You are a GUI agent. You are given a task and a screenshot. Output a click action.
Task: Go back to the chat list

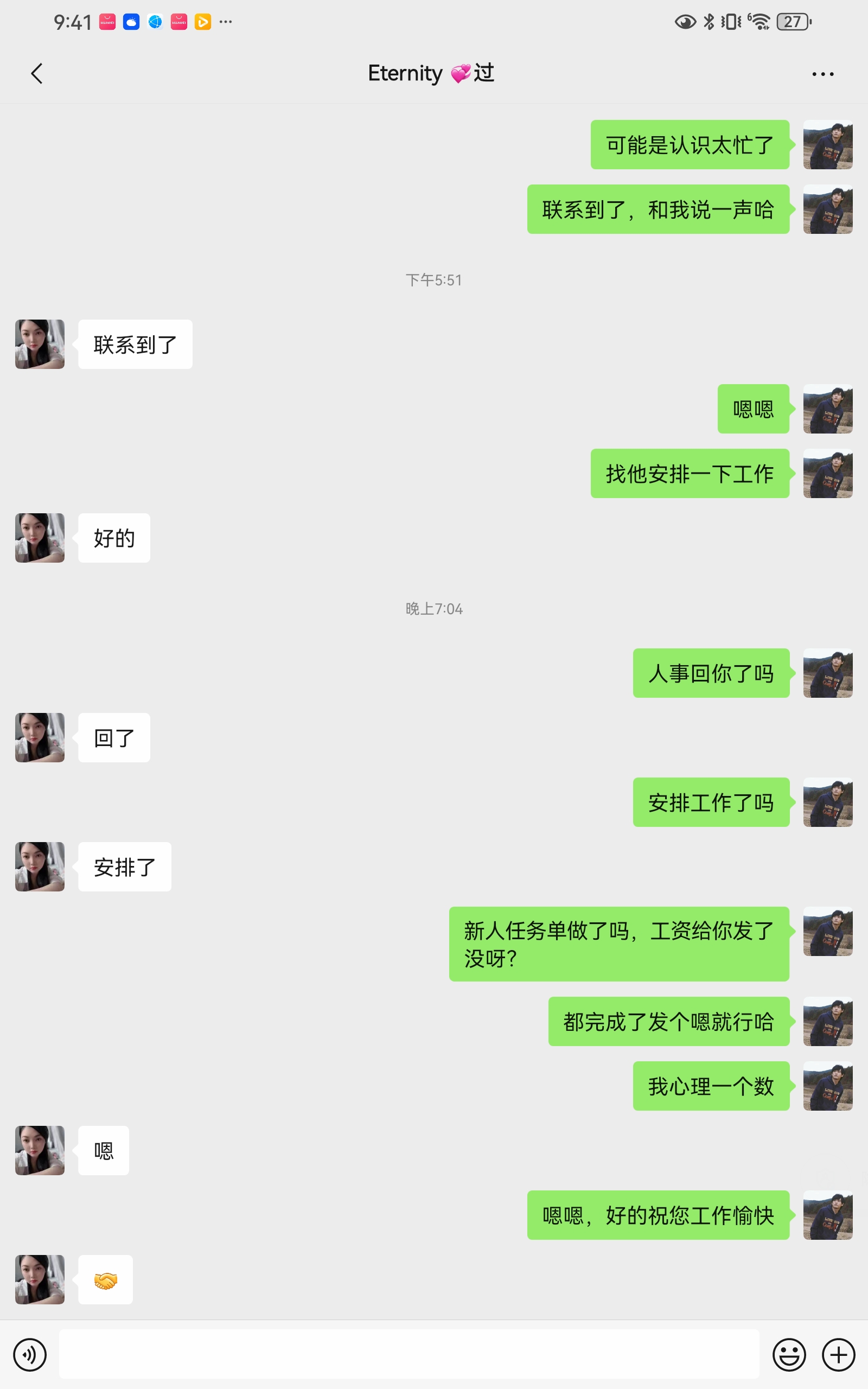[x=37, y=73]
